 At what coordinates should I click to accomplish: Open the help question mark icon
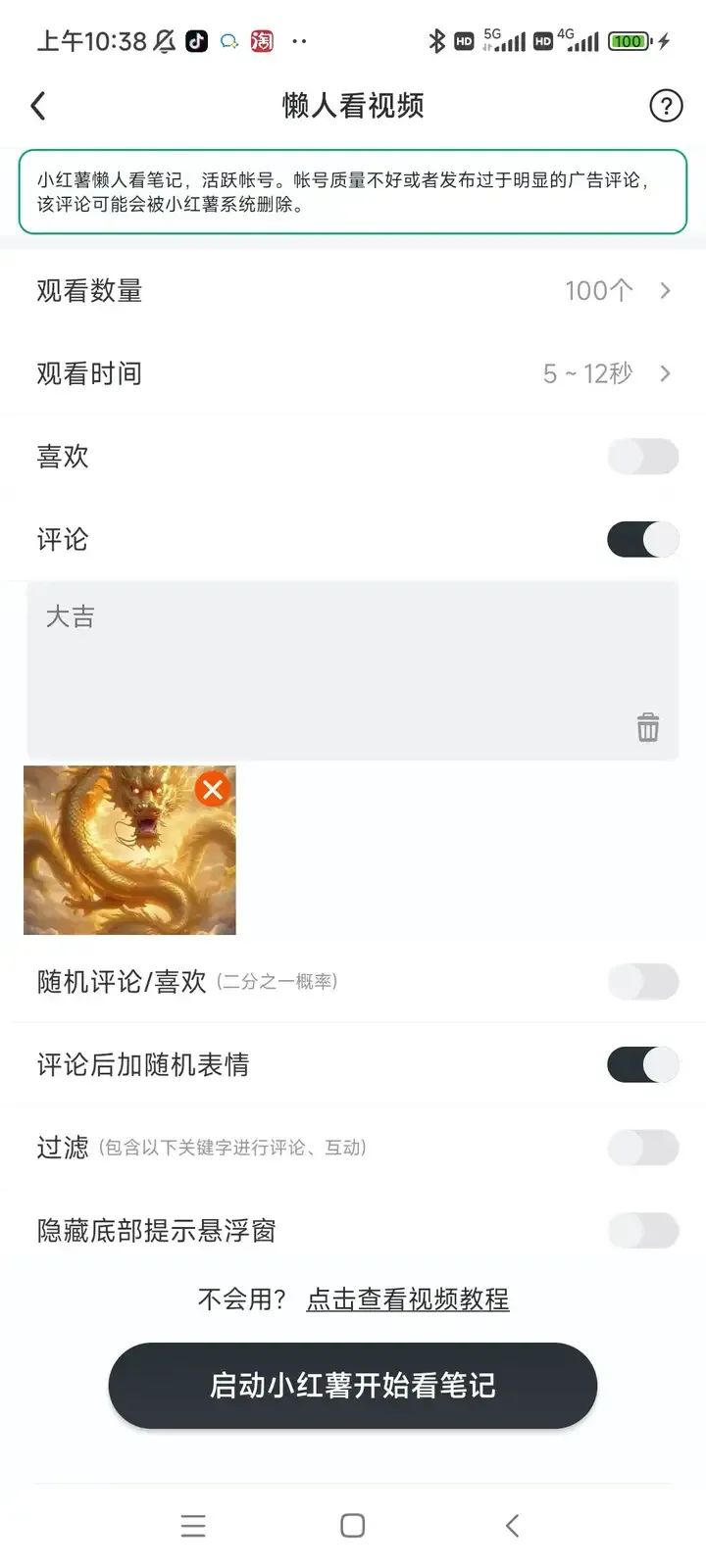pos(666,106)
